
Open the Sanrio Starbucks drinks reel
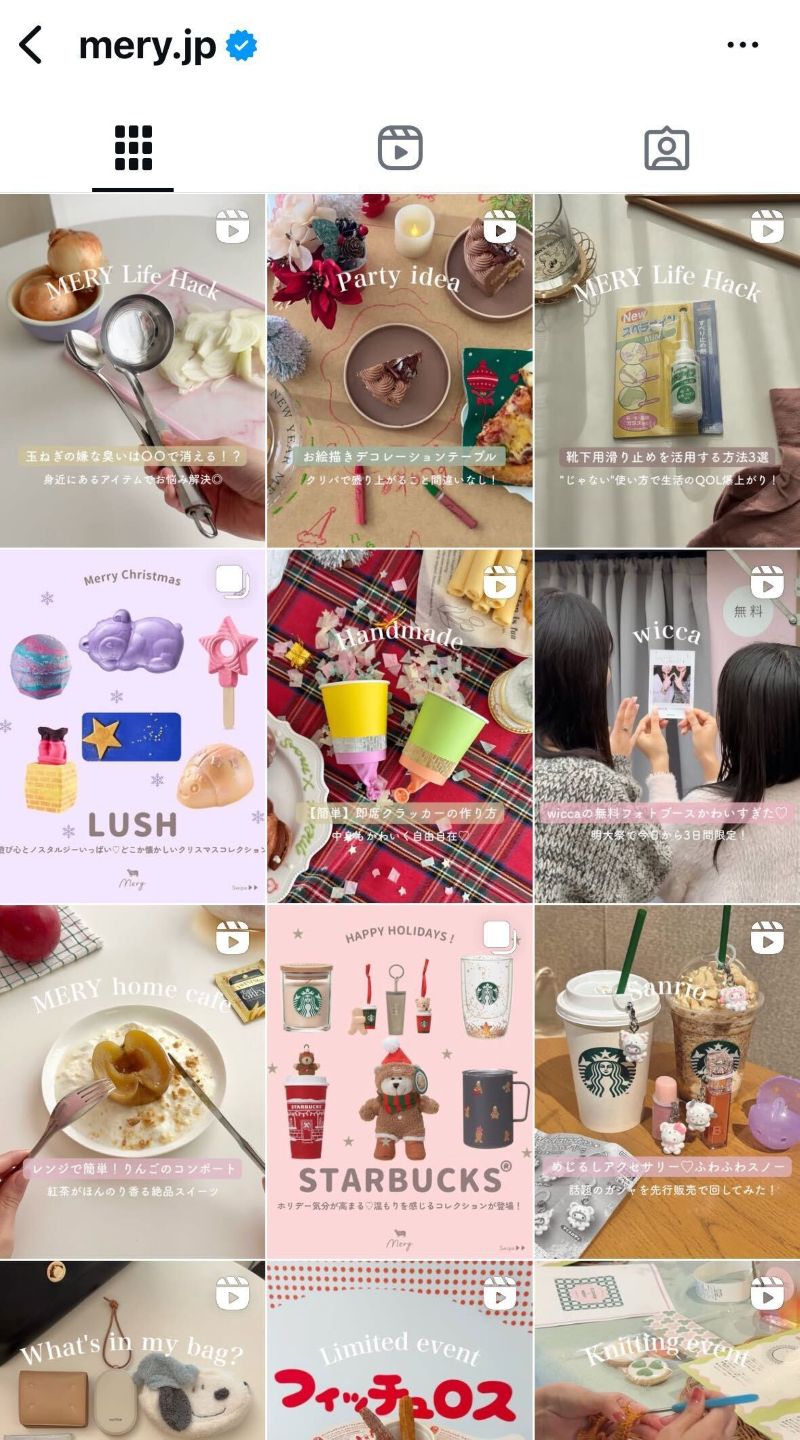coord(667,1082)
